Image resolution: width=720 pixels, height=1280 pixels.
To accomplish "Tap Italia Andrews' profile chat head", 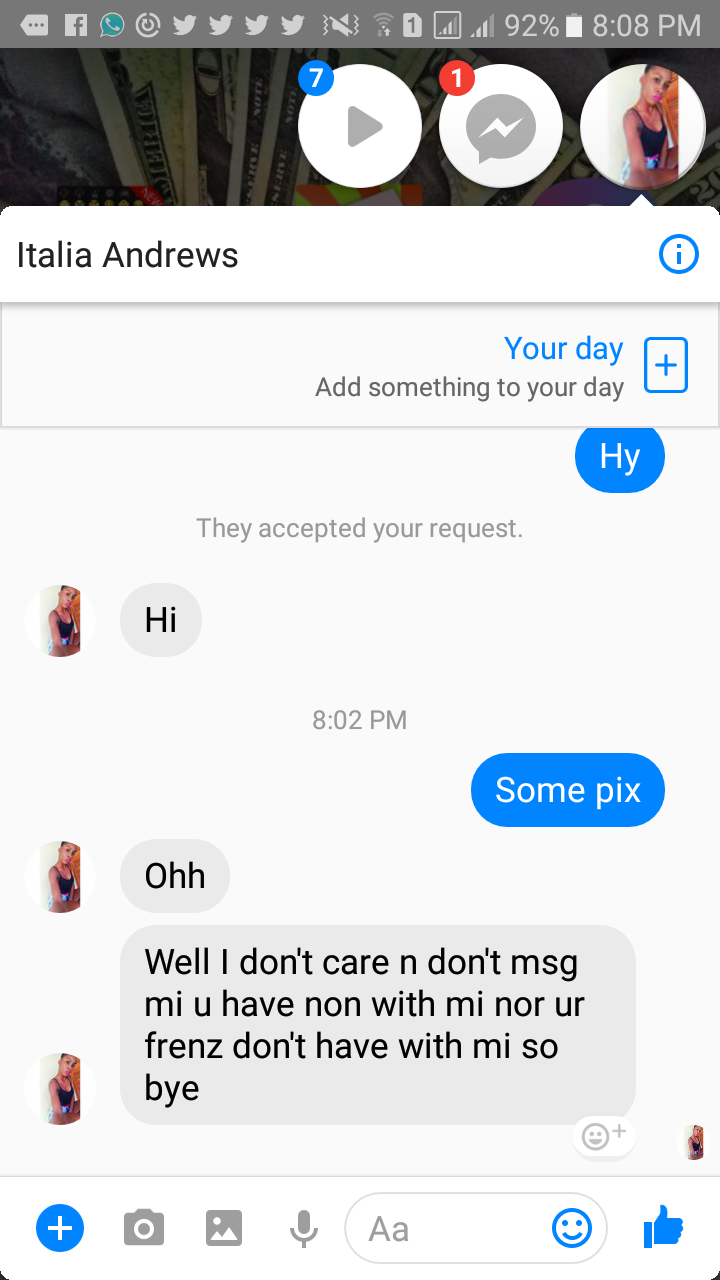I will [641, 126].
